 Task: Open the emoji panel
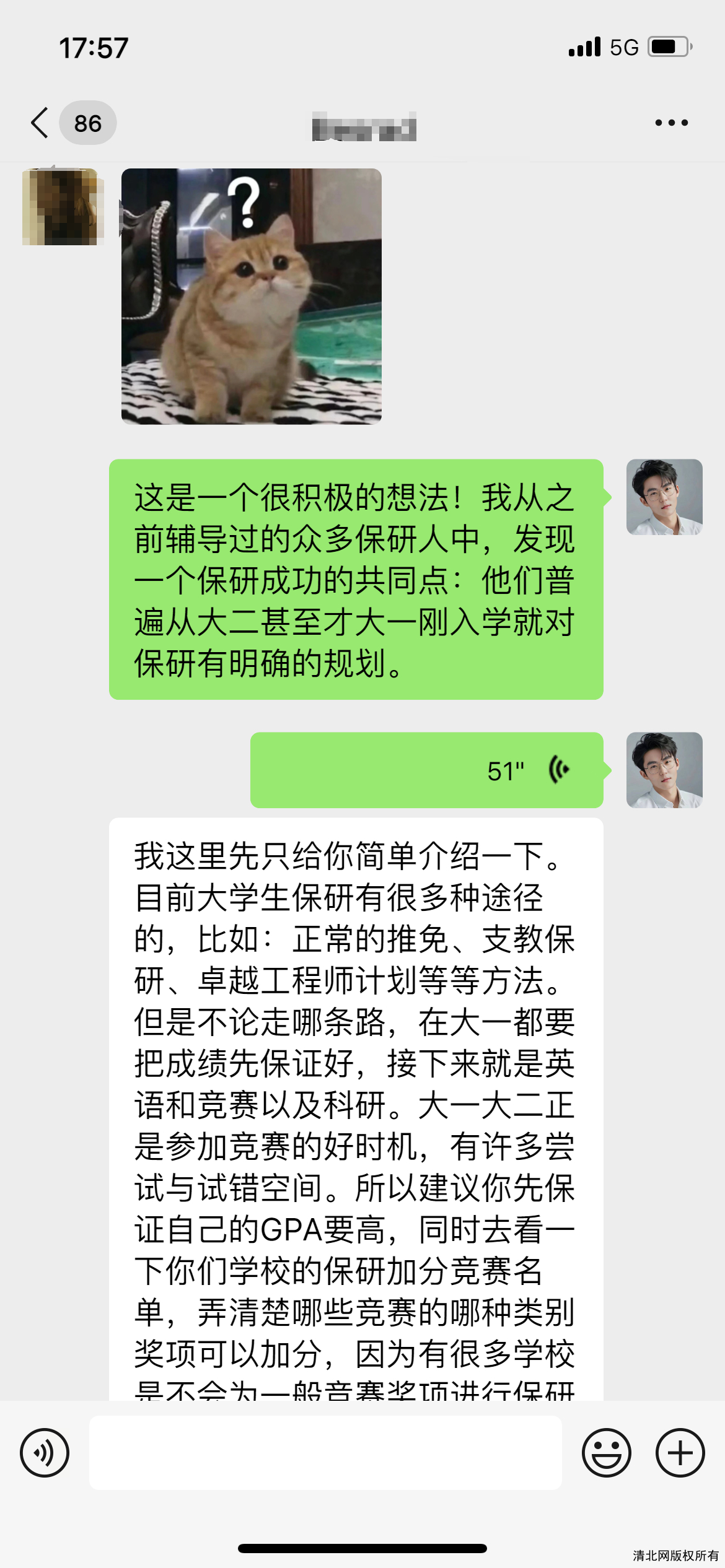click(607, 1453)
